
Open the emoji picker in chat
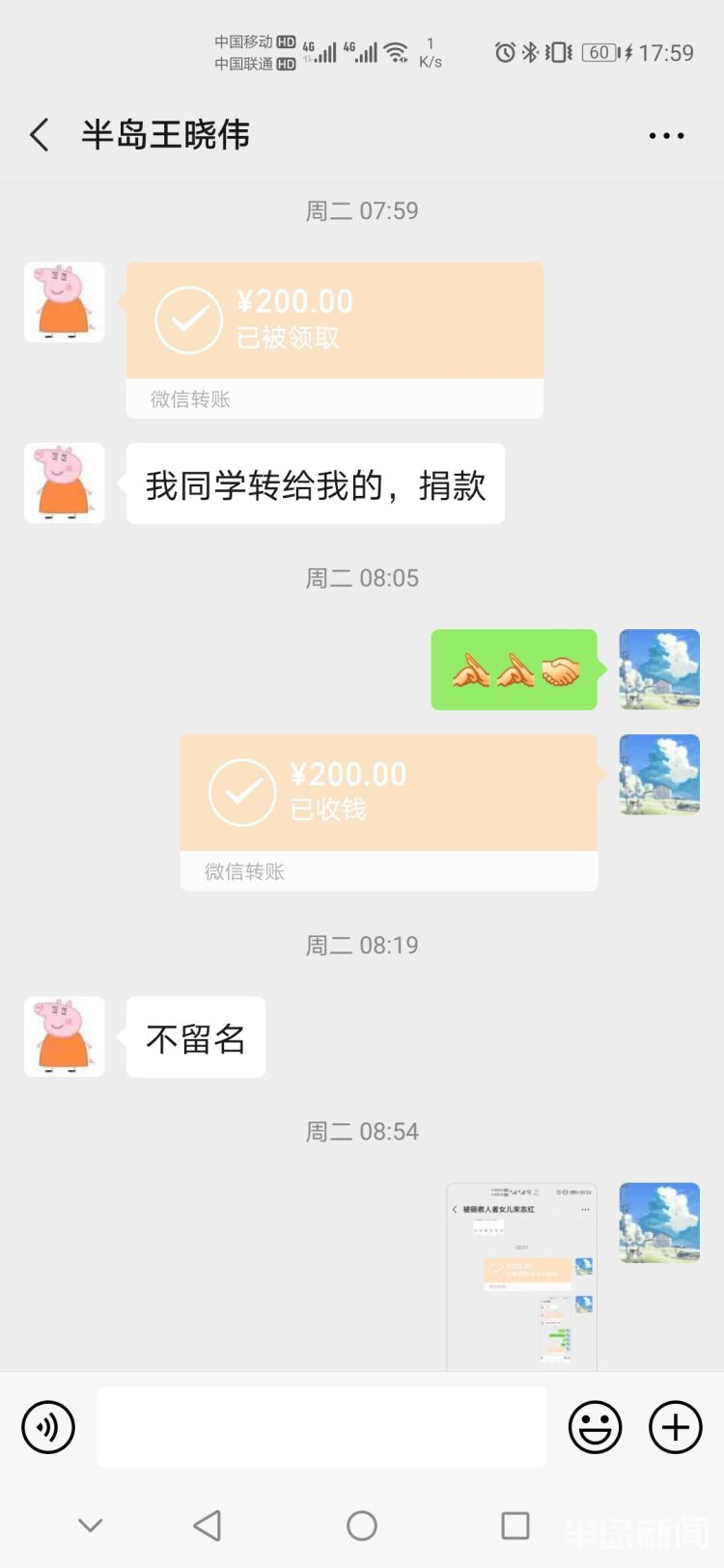[x=596, y=1426]
